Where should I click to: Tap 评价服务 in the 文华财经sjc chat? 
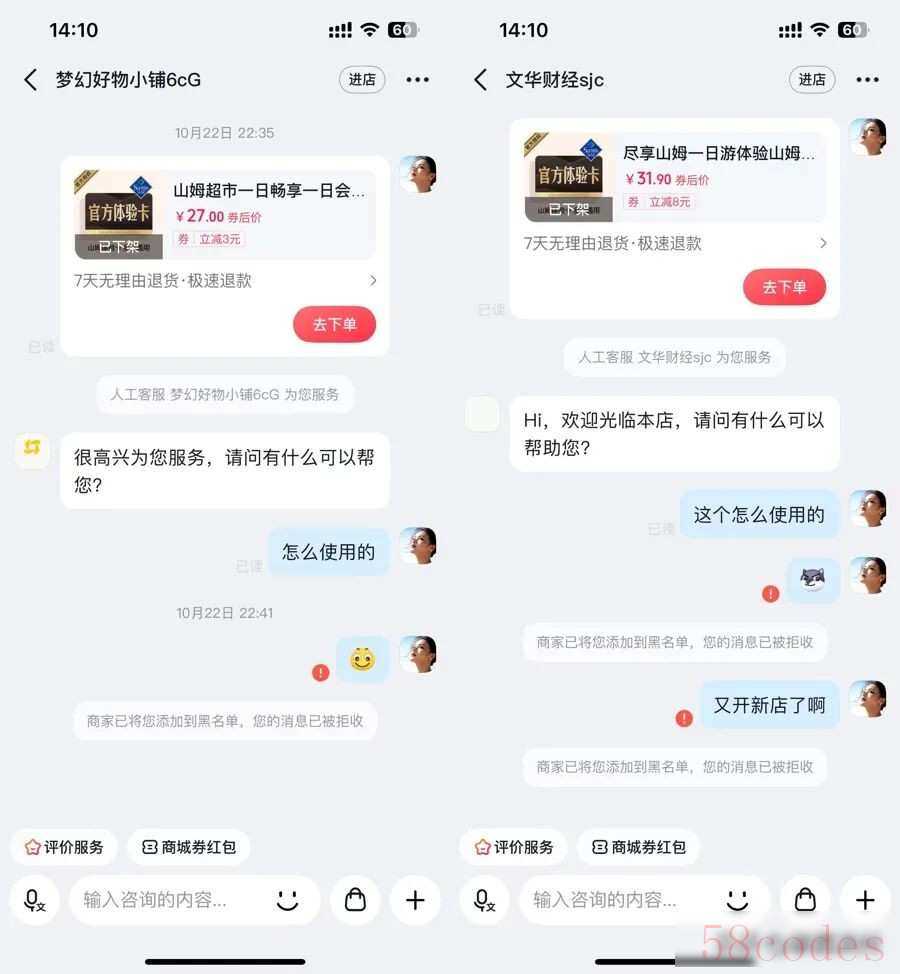[513, 847]
